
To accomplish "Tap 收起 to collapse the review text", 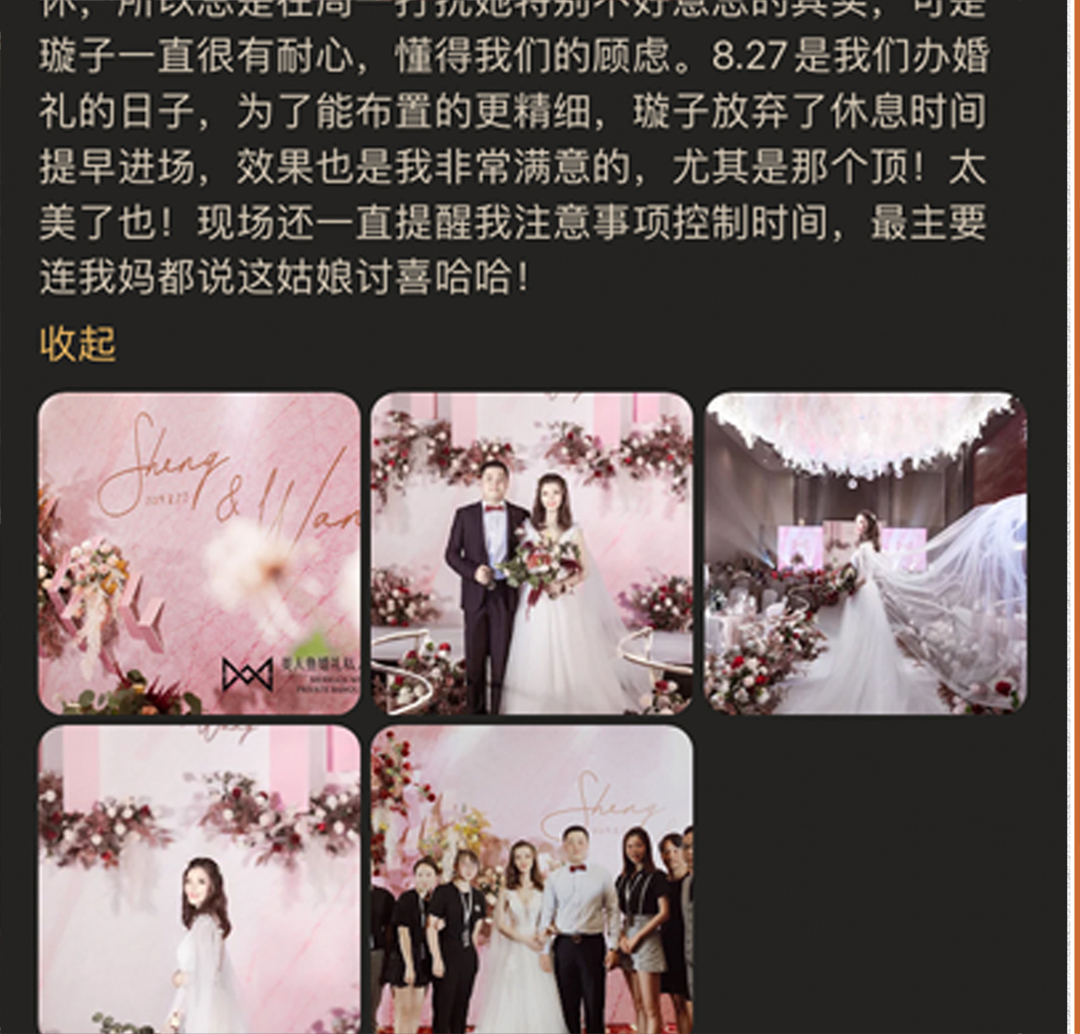I will click(78, 344).
